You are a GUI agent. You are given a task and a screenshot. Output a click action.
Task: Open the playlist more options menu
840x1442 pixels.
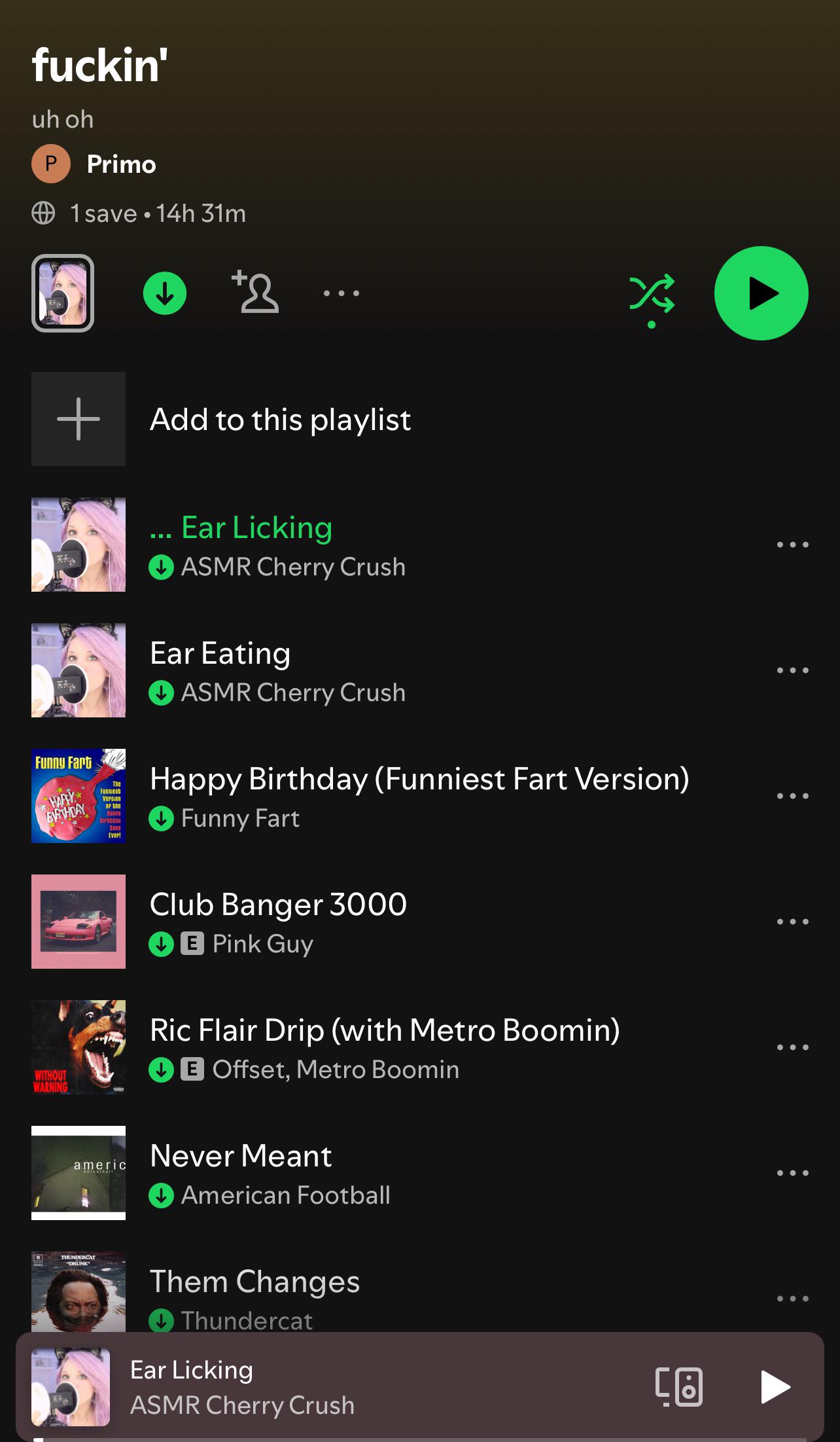tap(341, 293)
